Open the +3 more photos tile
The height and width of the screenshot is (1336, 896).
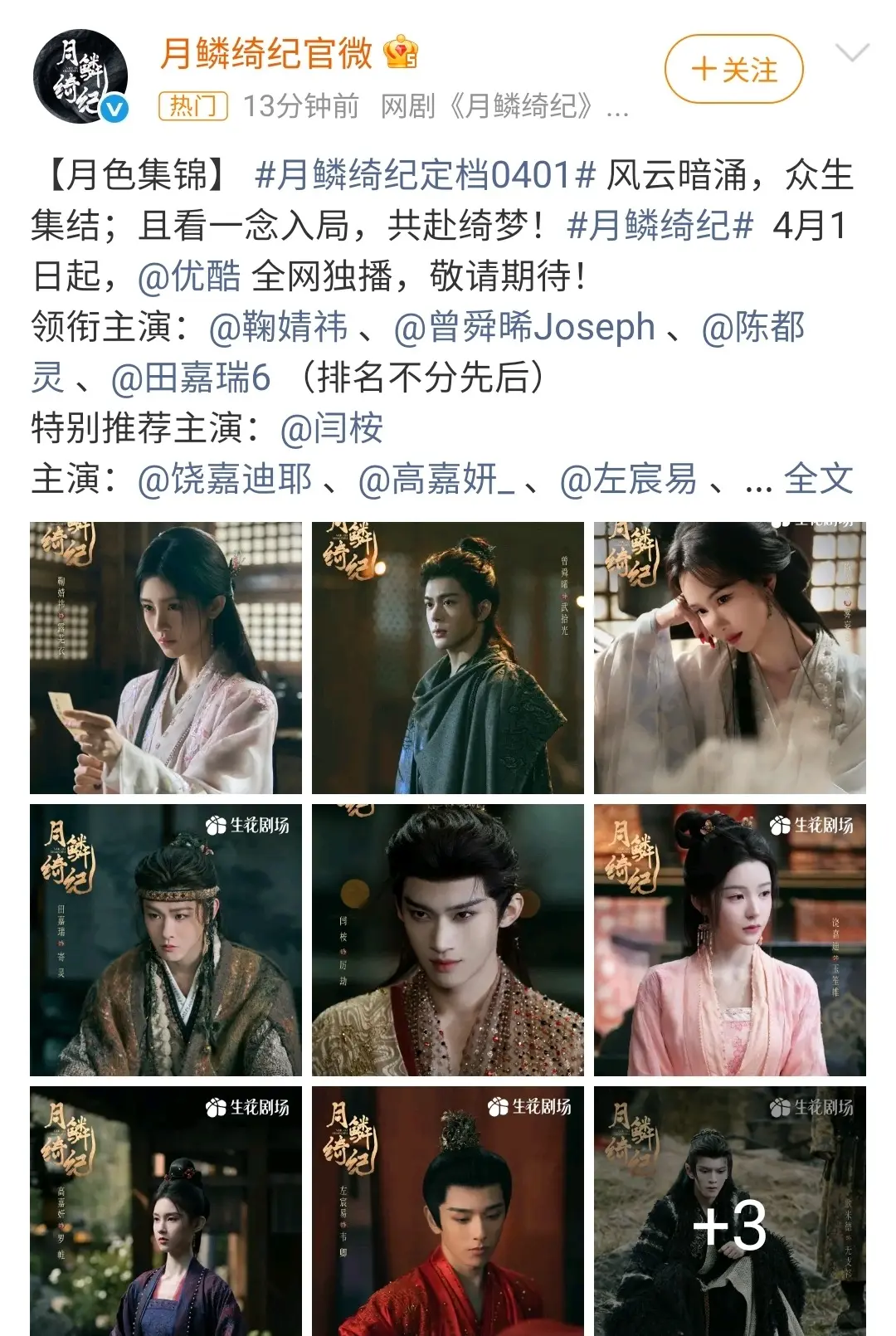click(x=730, y=1212)
